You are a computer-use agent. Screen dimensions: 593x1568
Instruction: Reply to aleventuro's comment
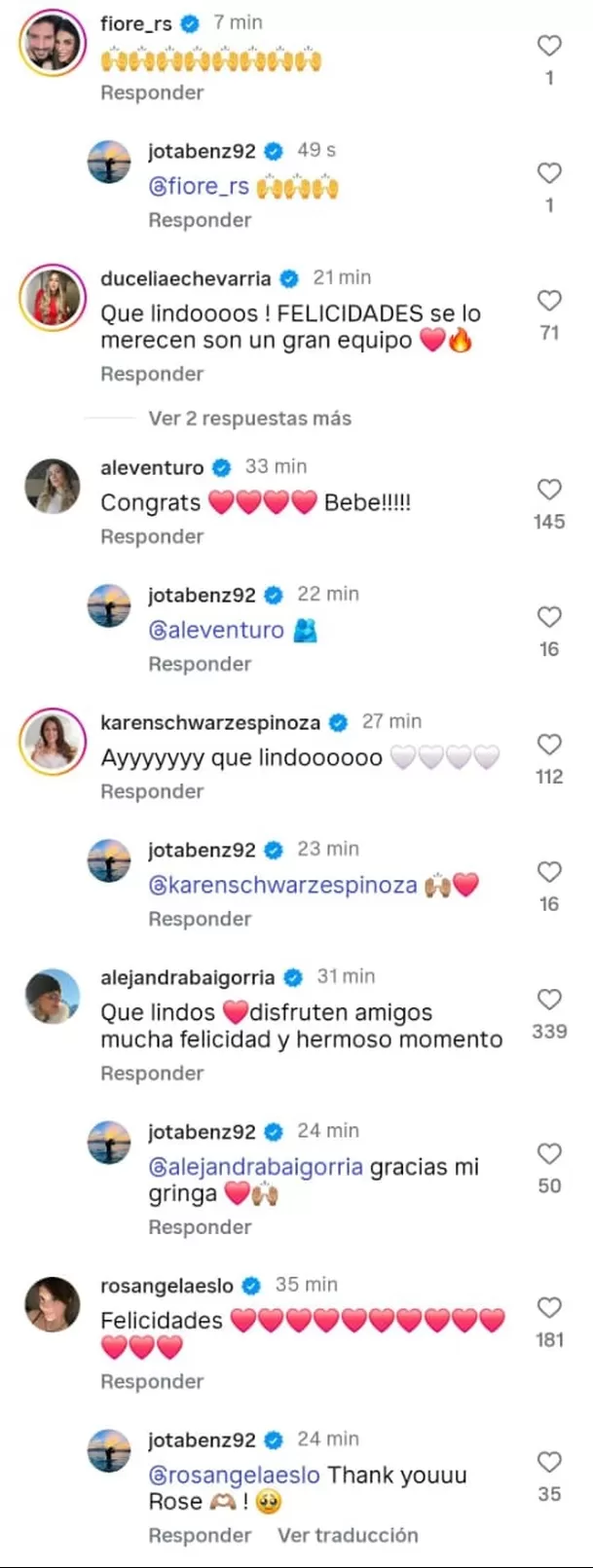[x=152, y=536]
